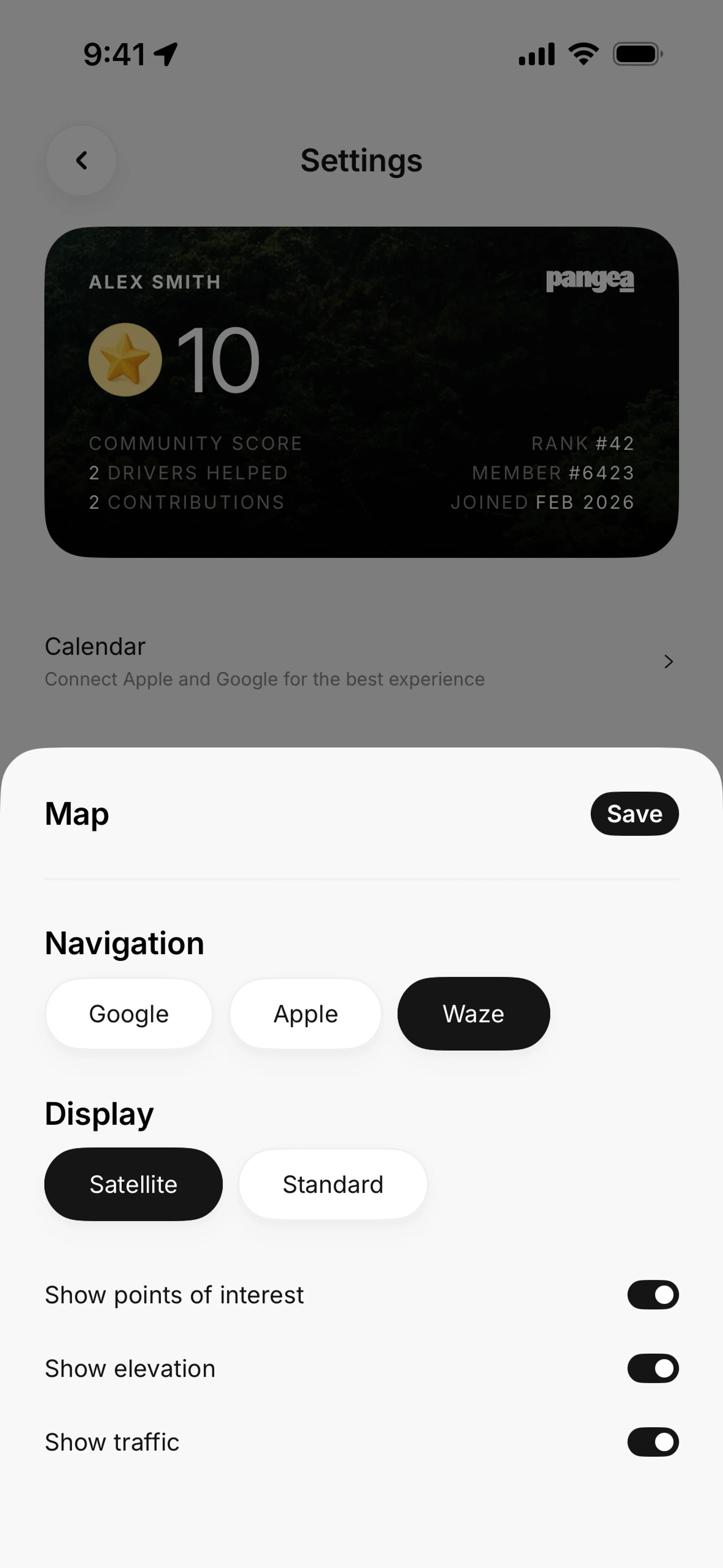The height and width of the screenshot is (1568, 723).
Task: Turn off Show traffic
Action: [653, 1442]
